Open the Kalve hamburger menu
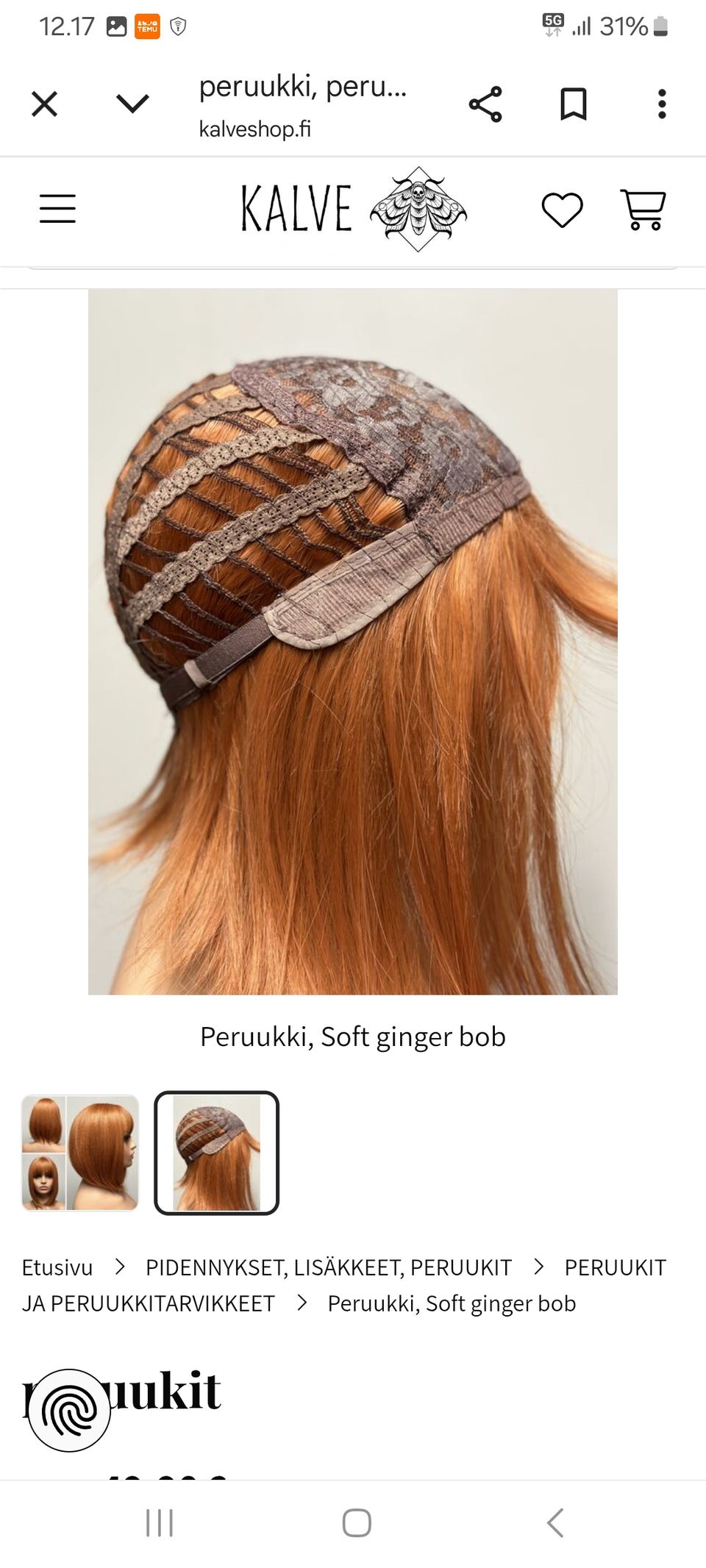Viewport: 706px width, 1568px height. click(57, 209)
